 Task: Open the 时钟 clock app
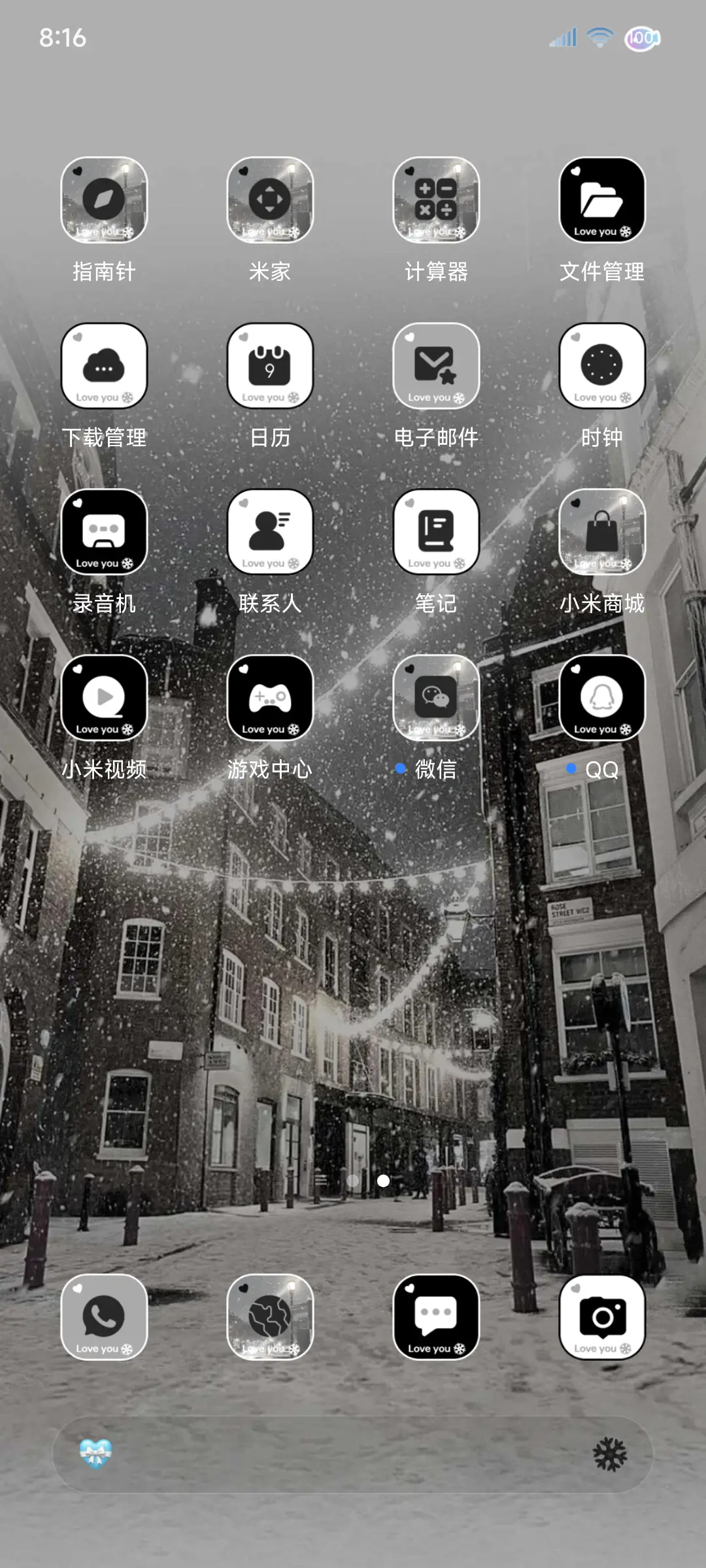pyautogui.click(x=602, y=367)
